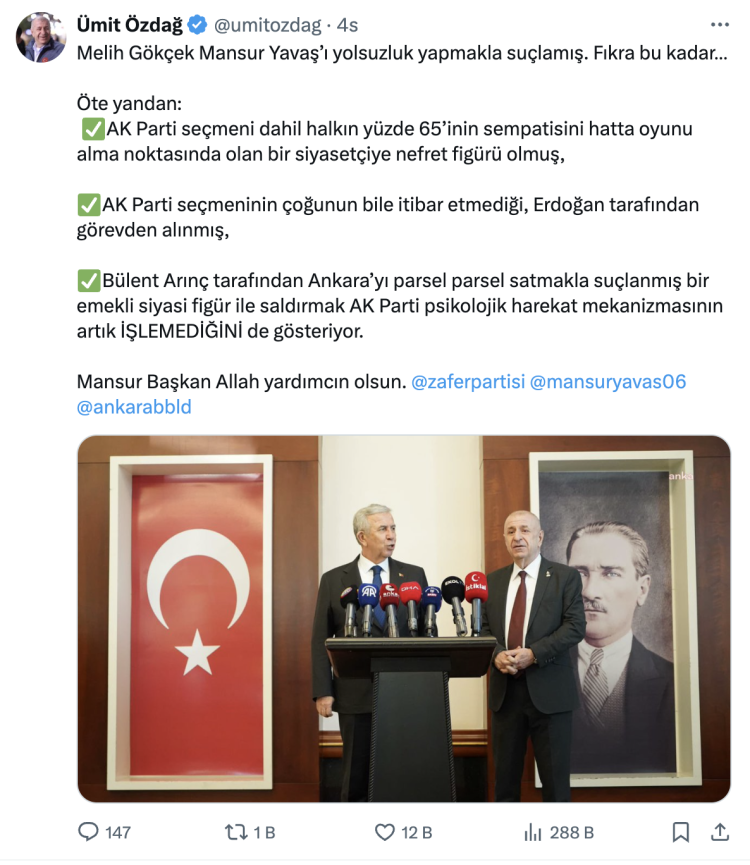Open the Ümit Özdağ display name
750x865 pixels.
click(x=129, y=24)
